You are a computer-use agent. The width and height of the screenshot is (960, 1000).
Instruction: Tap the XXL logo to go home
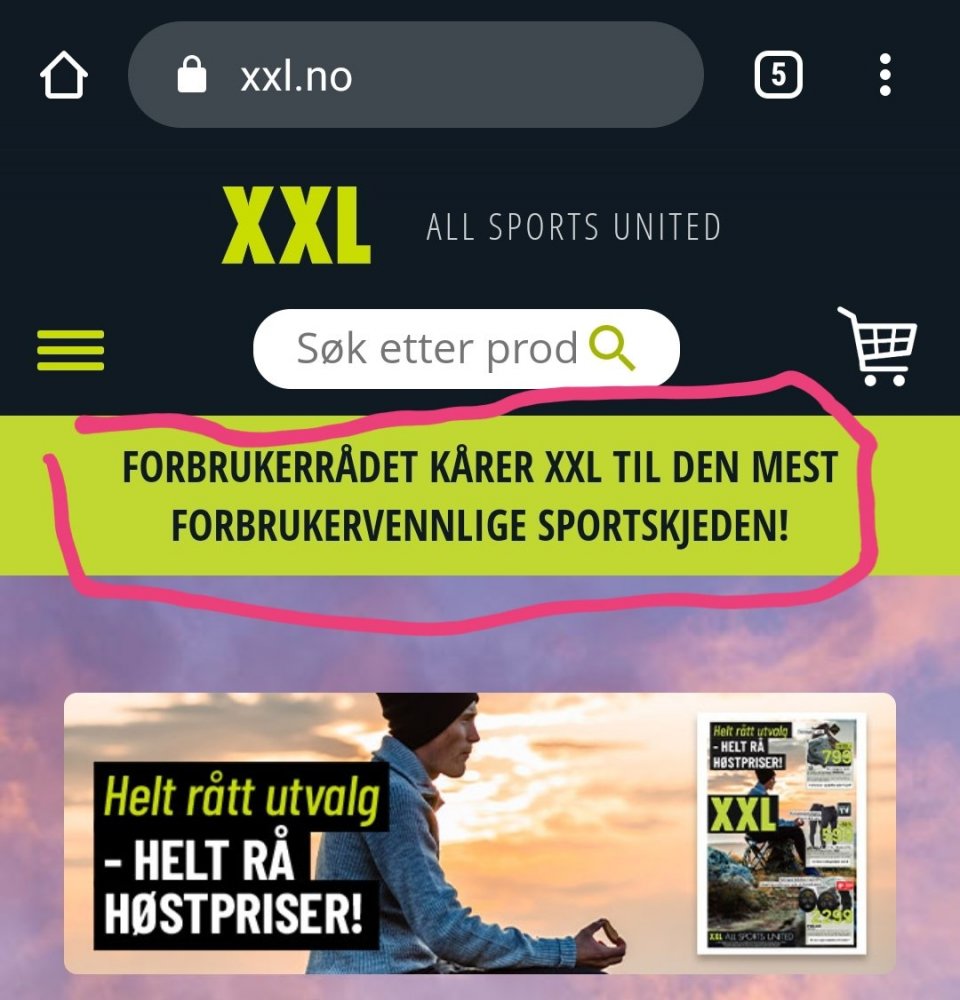(296, 226)
